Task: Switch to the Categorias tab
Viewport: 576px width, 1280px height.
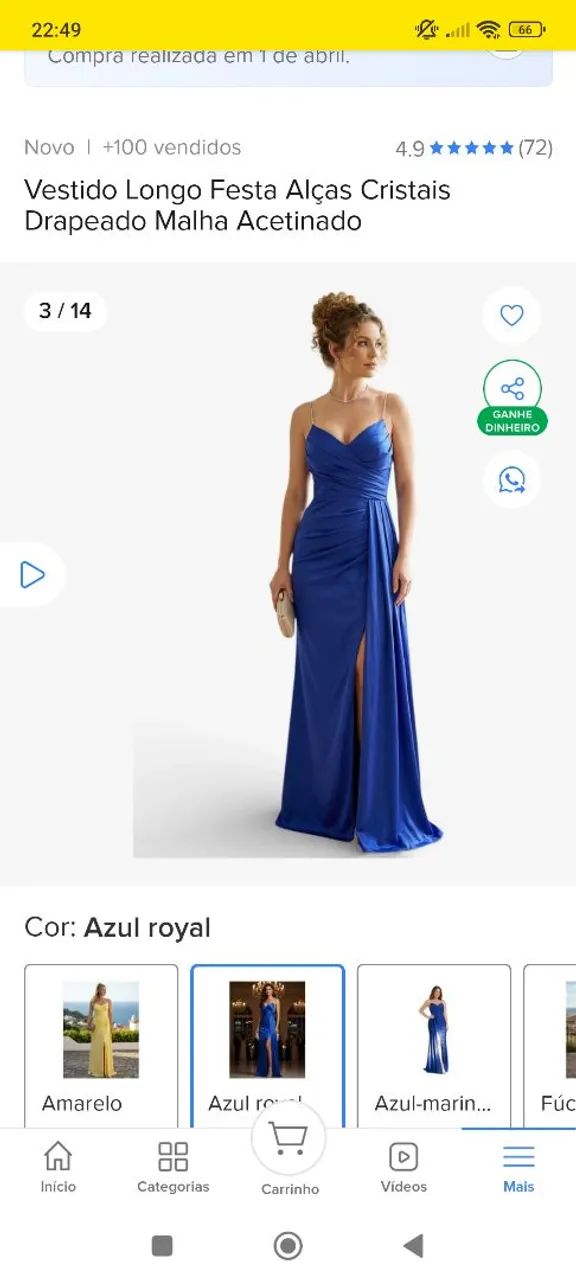Action: click(x=173, y=1168)
